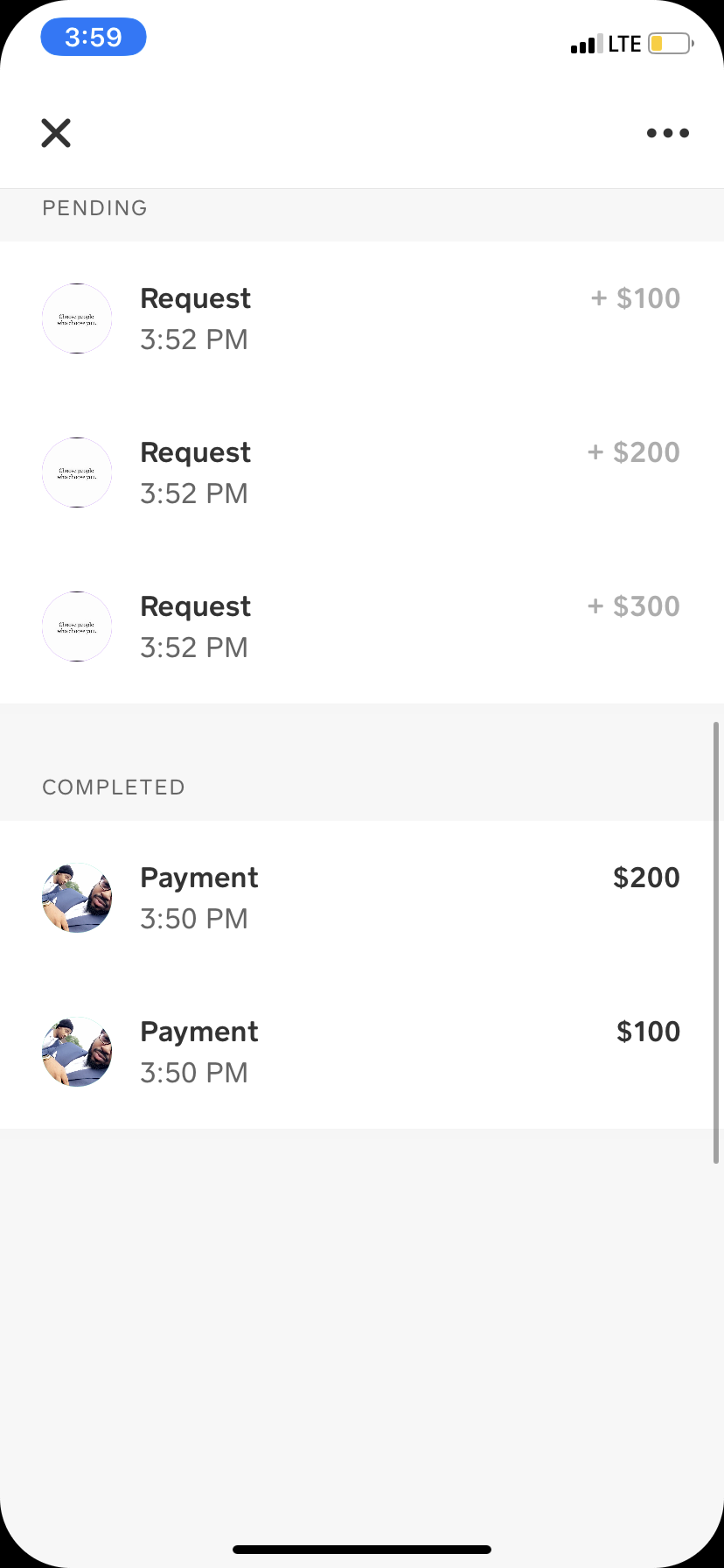724x1568 pixels.
Task: View the completed $100 payment details
Action: tap(361, 1052)
